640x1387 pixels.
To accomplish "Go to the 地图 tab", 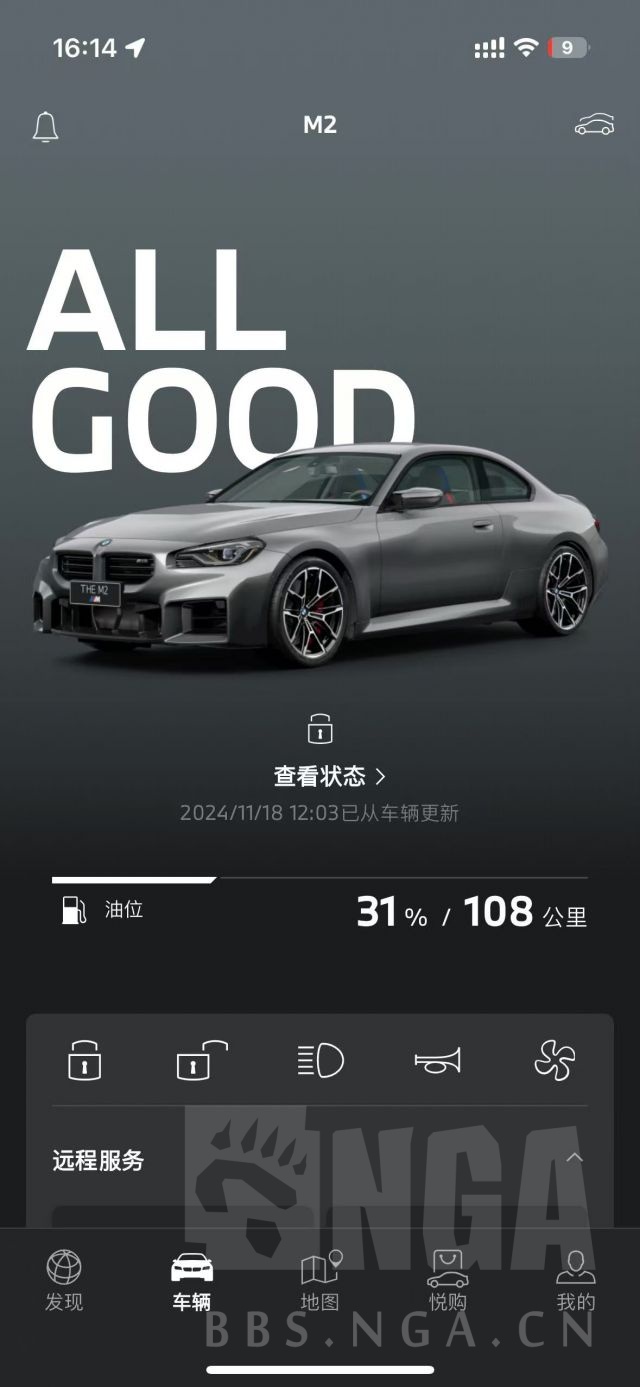I will (x=320, y=1281).
